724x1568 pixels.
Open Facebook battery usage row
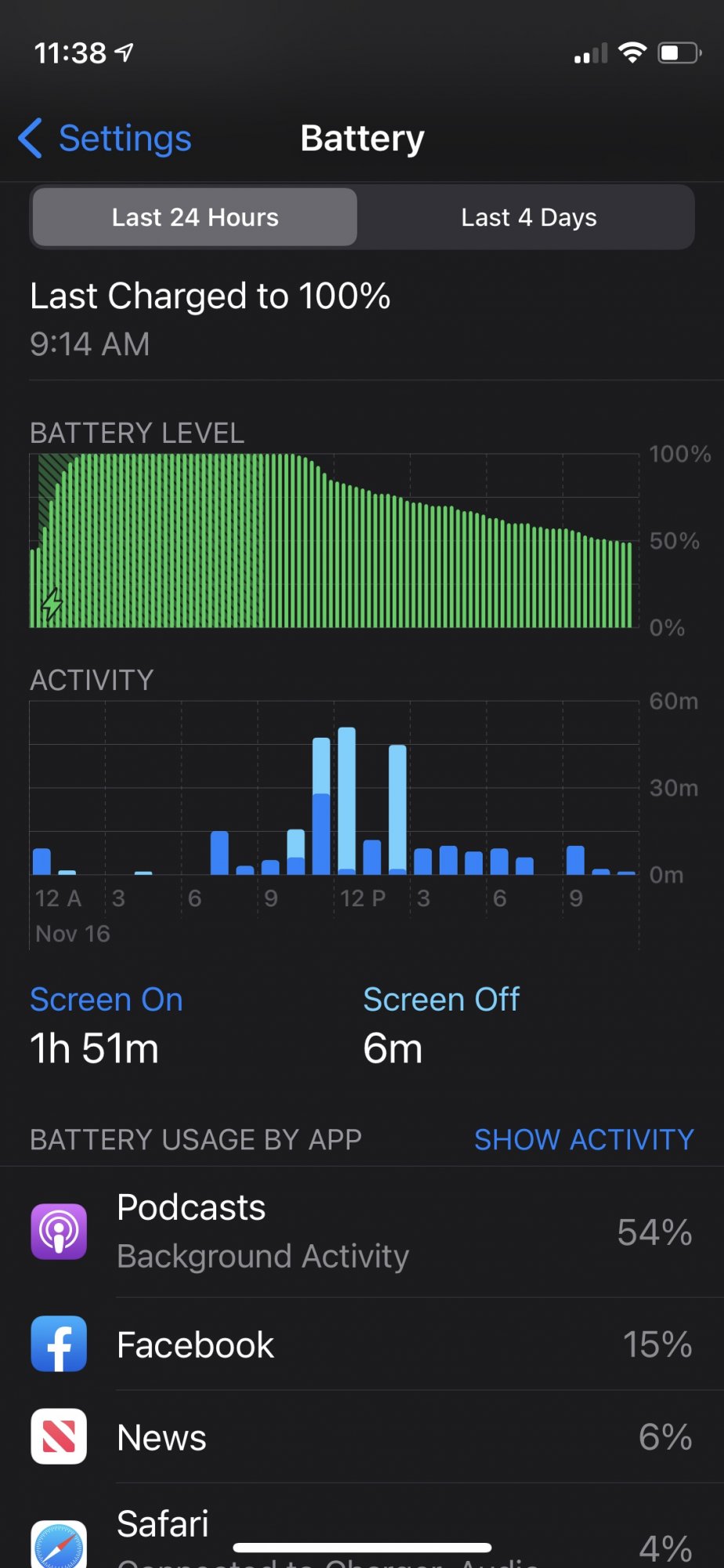tap(360, 1345)
